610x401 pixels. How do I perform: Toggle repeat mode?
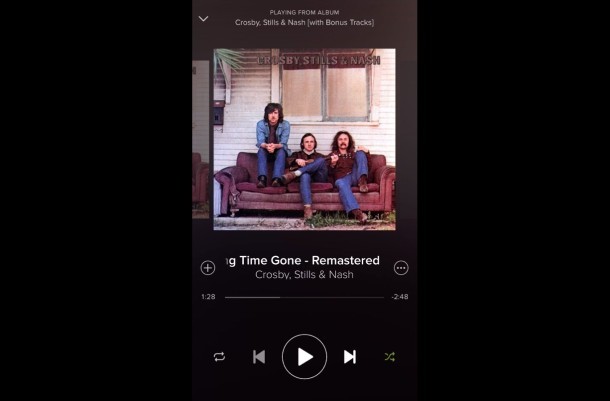coord(219,357)
